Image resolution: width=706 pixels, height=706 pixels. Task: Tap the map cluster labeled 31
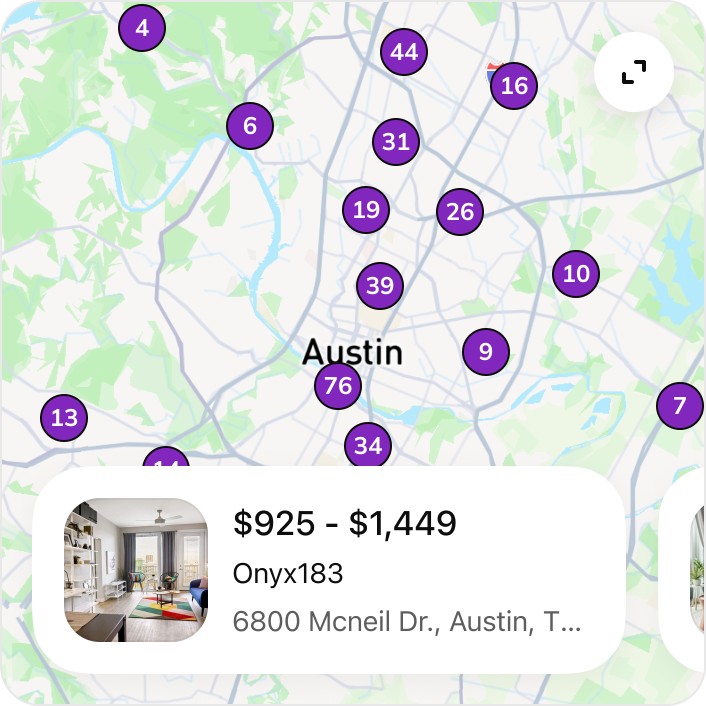coord(396,142)
